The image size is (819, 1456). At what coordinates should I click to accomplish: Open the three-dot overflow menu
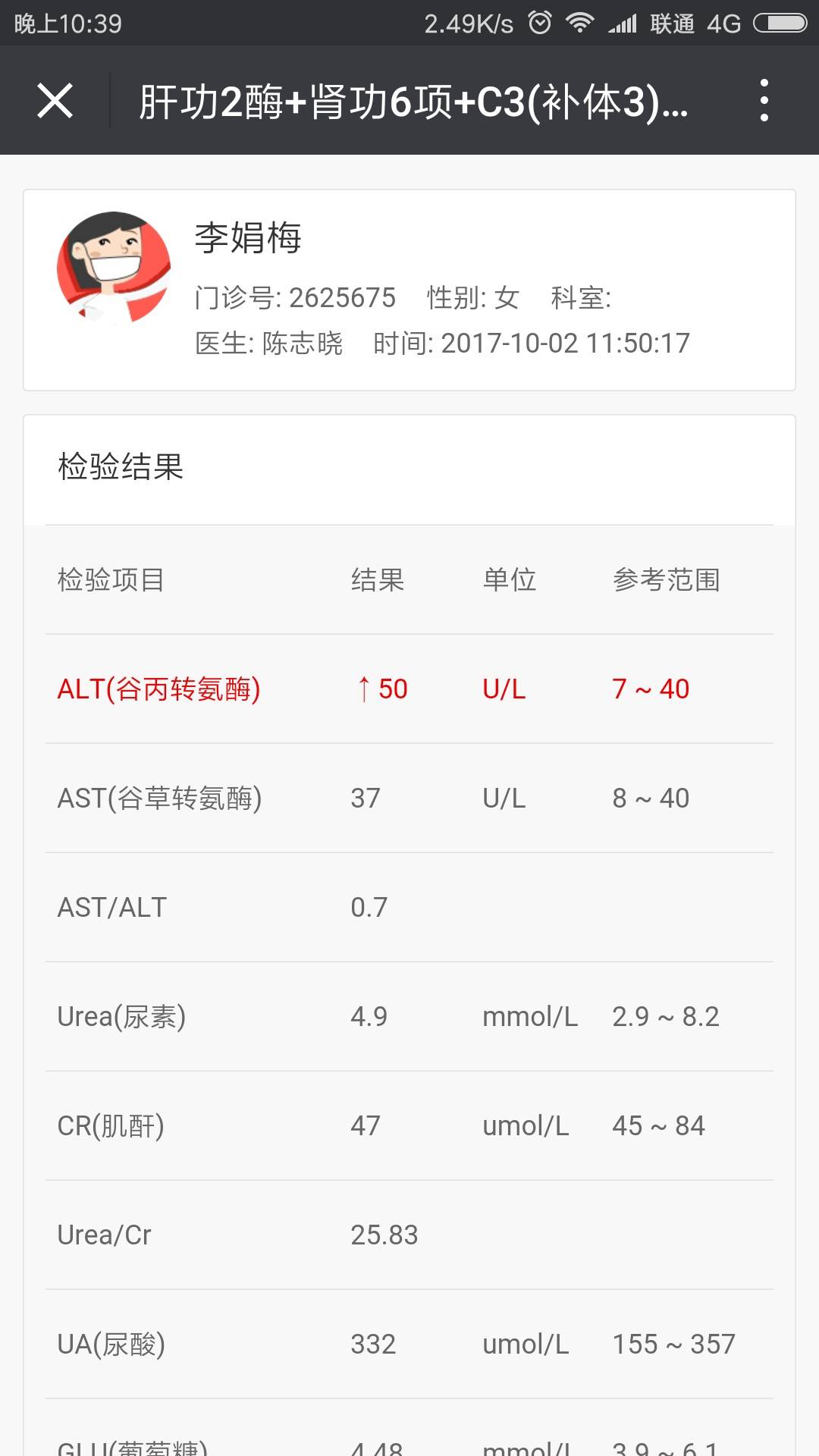(x=764, y=101)
